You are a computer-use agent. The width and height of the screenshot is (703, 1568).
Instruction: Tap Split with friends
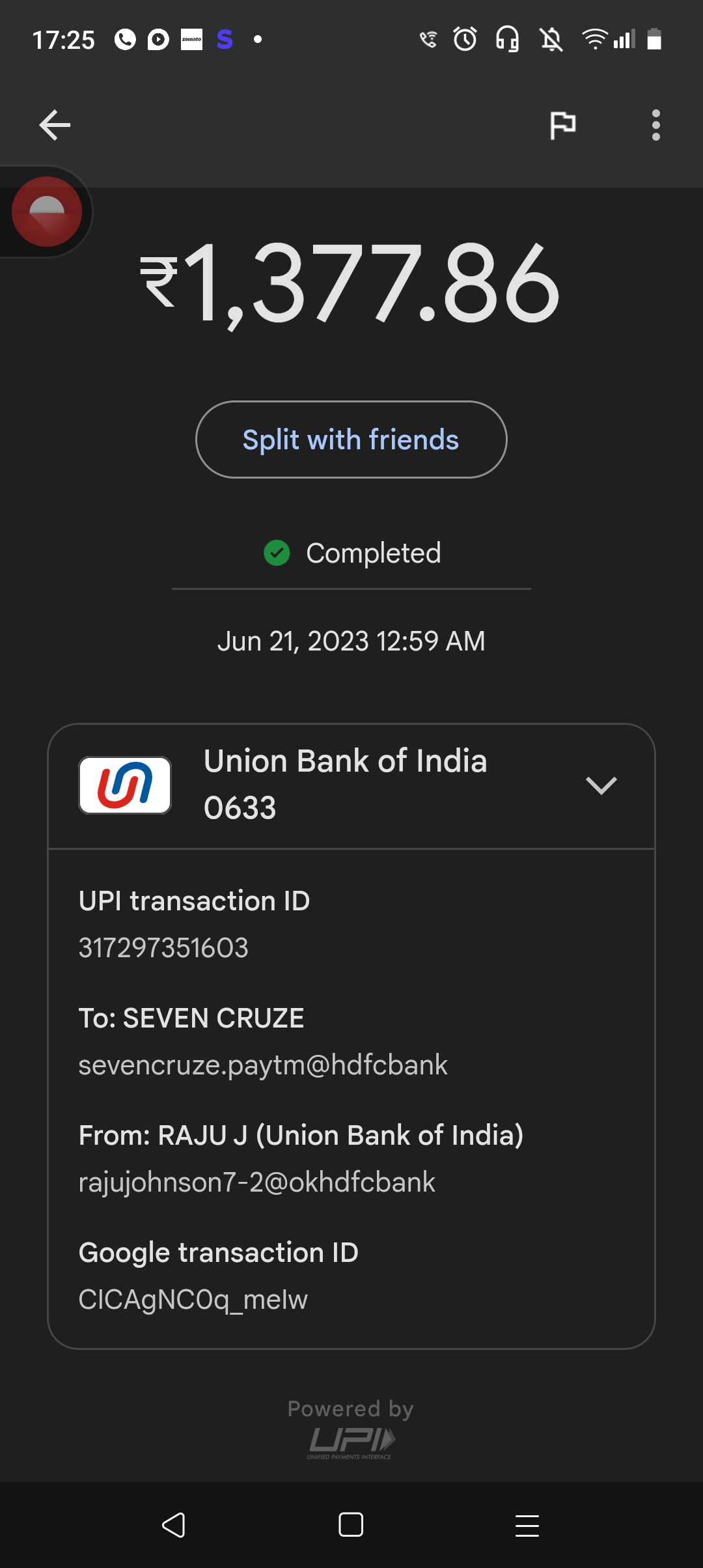click(351, 440)
